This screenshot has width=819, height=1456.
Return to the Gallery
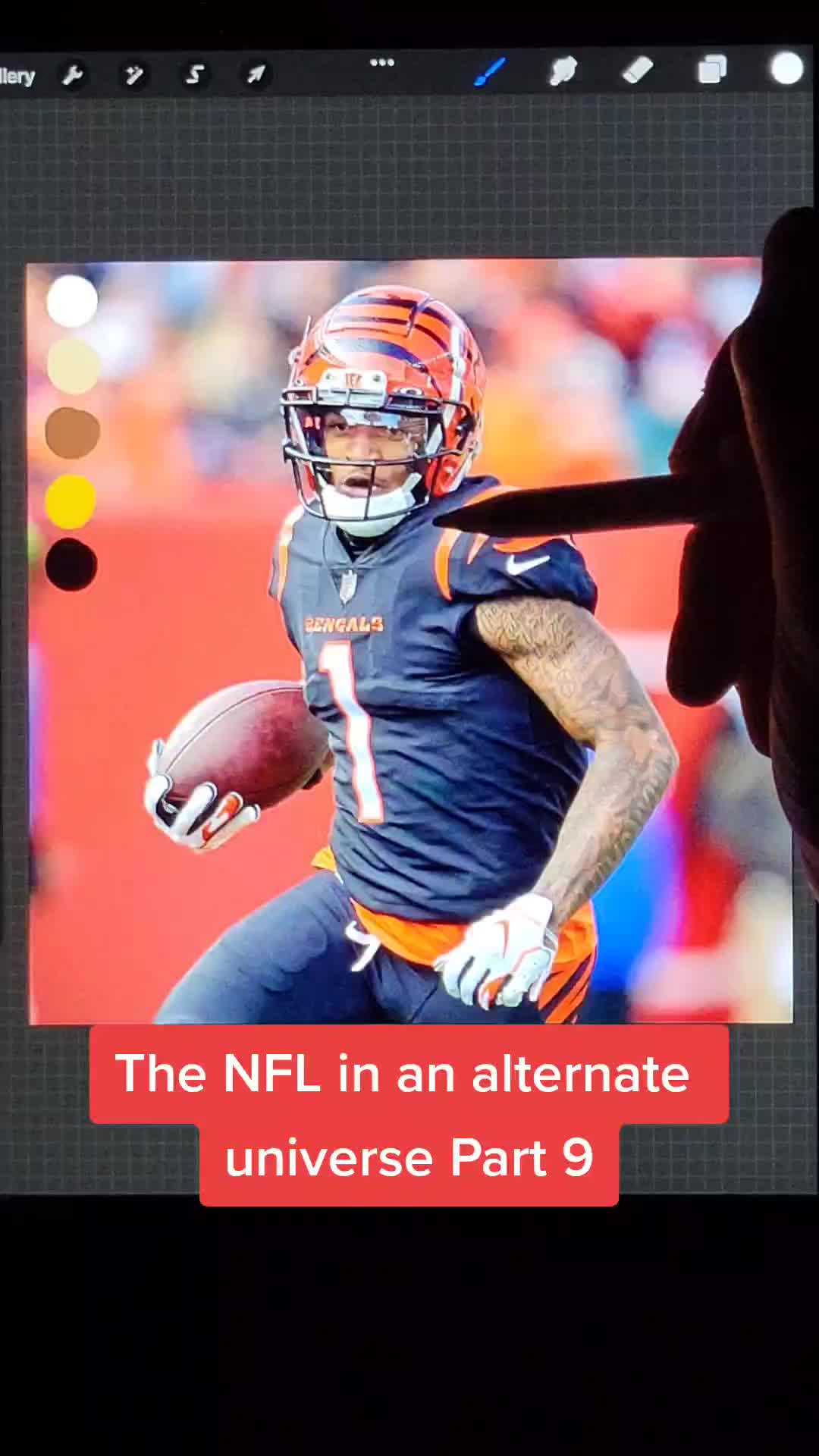[17, 77]
